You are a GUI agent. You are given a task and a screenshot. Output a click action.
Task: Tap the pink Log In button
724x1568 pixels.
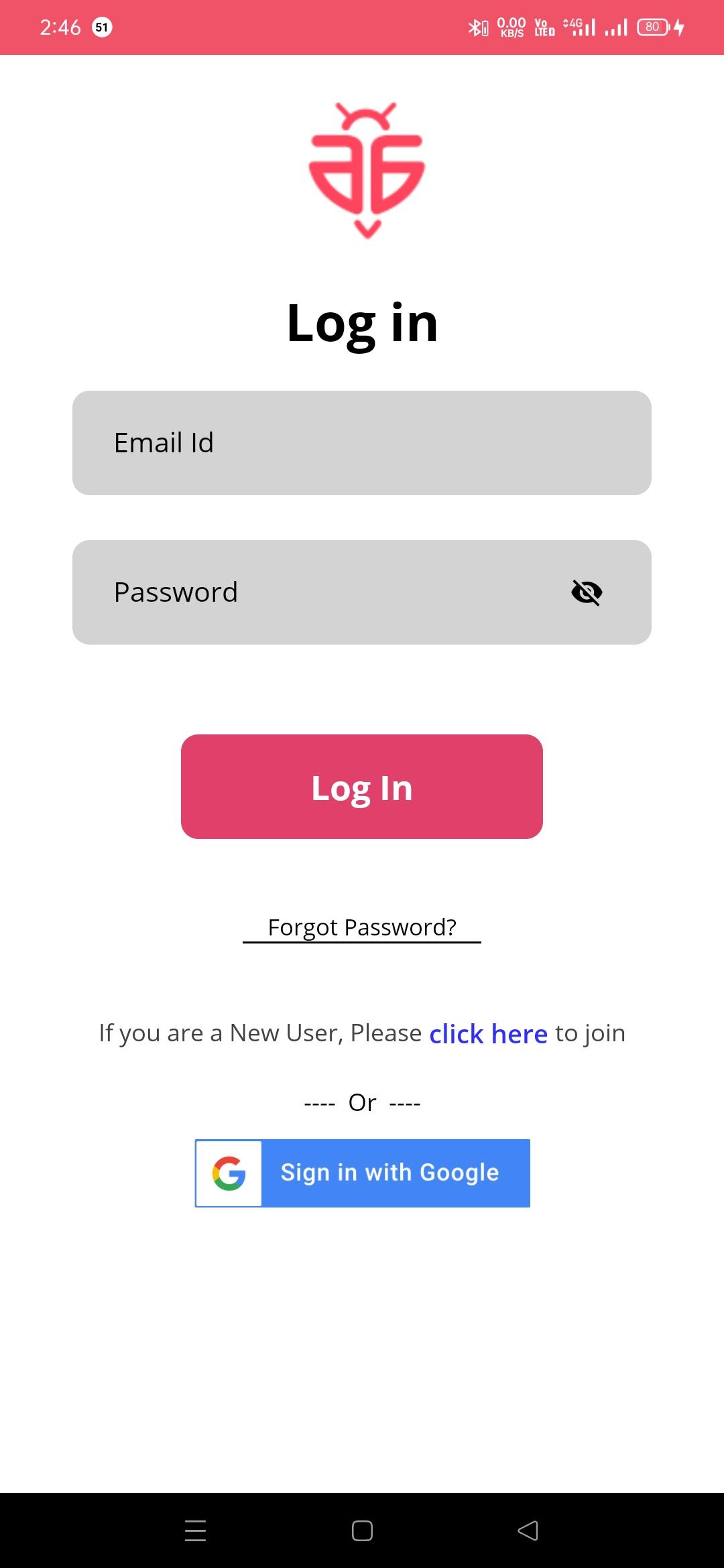tap(362, 787)
